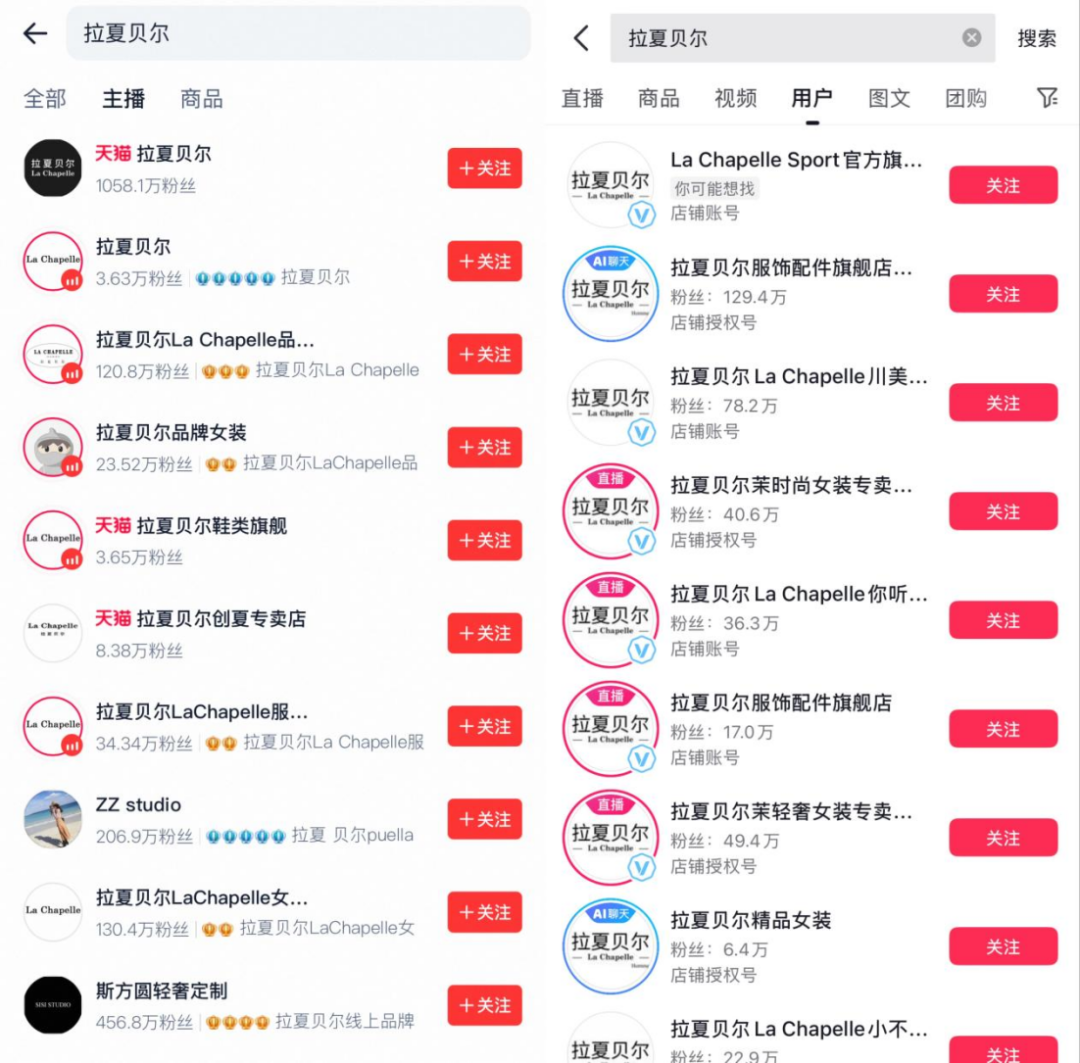
Task: Open 拉夏贝尔 La Chapelle川美 user result
Action: point(798,377)
